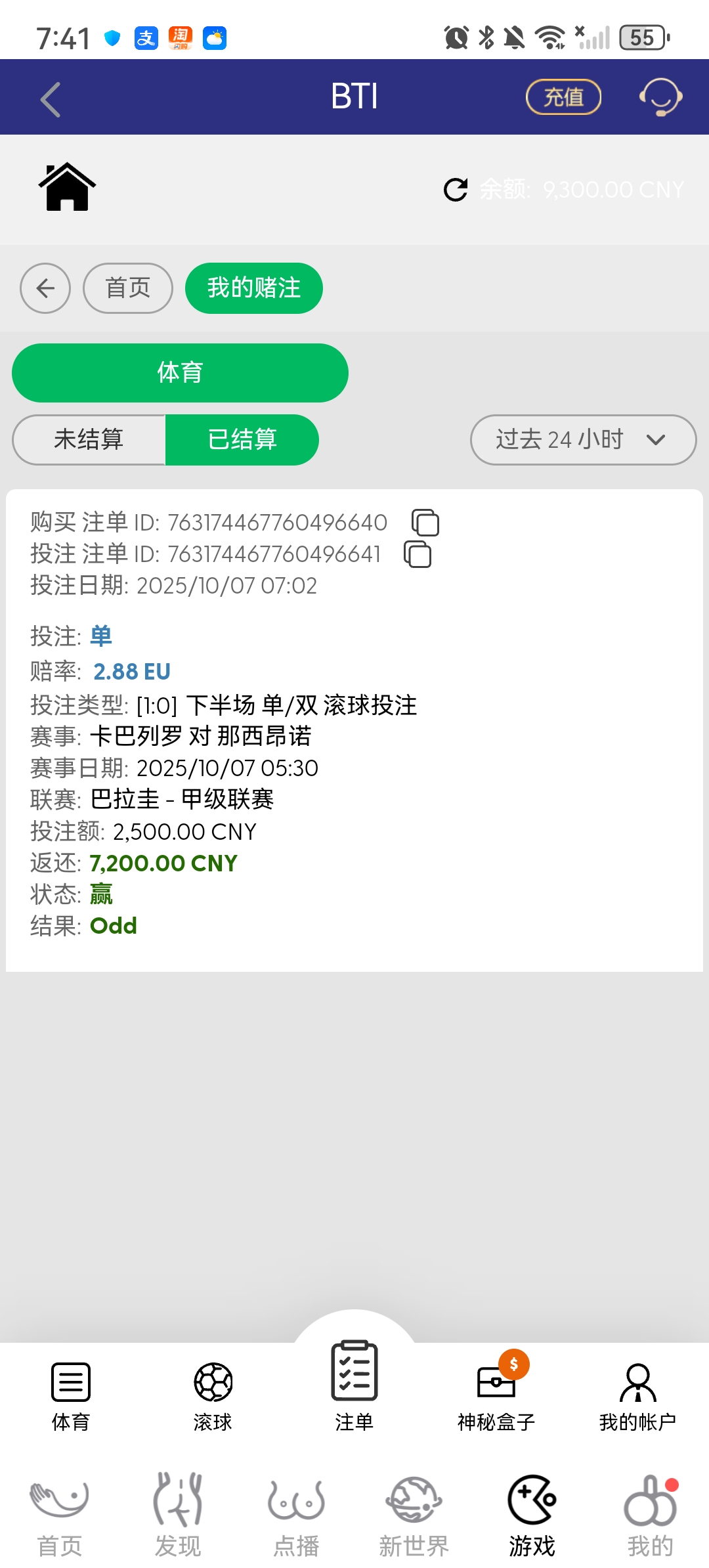Viewport: 709px width, 1568px height.
Task: Open the 首页 homepage pill link
Action: 127,287
